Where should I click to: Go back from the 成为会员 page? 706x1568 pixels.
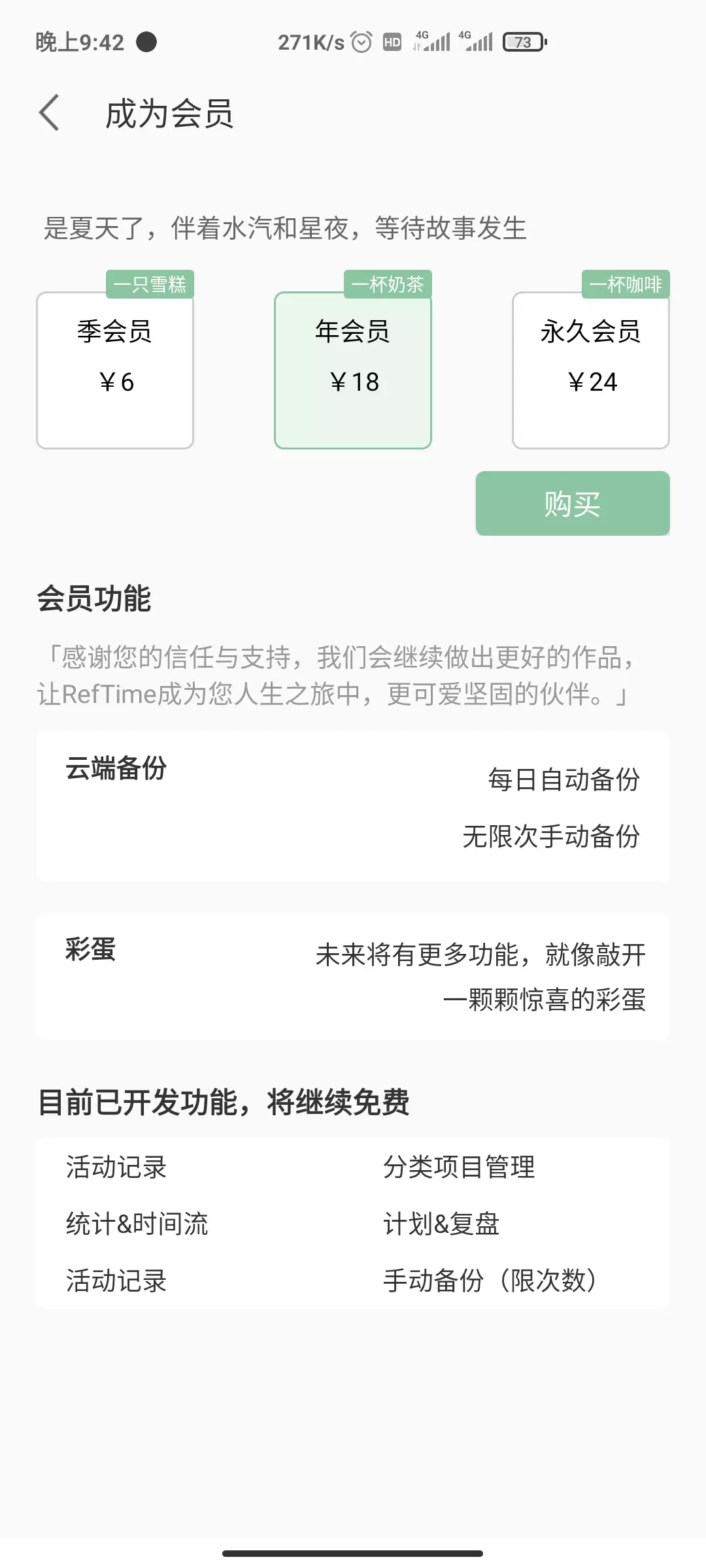[50, 113]
